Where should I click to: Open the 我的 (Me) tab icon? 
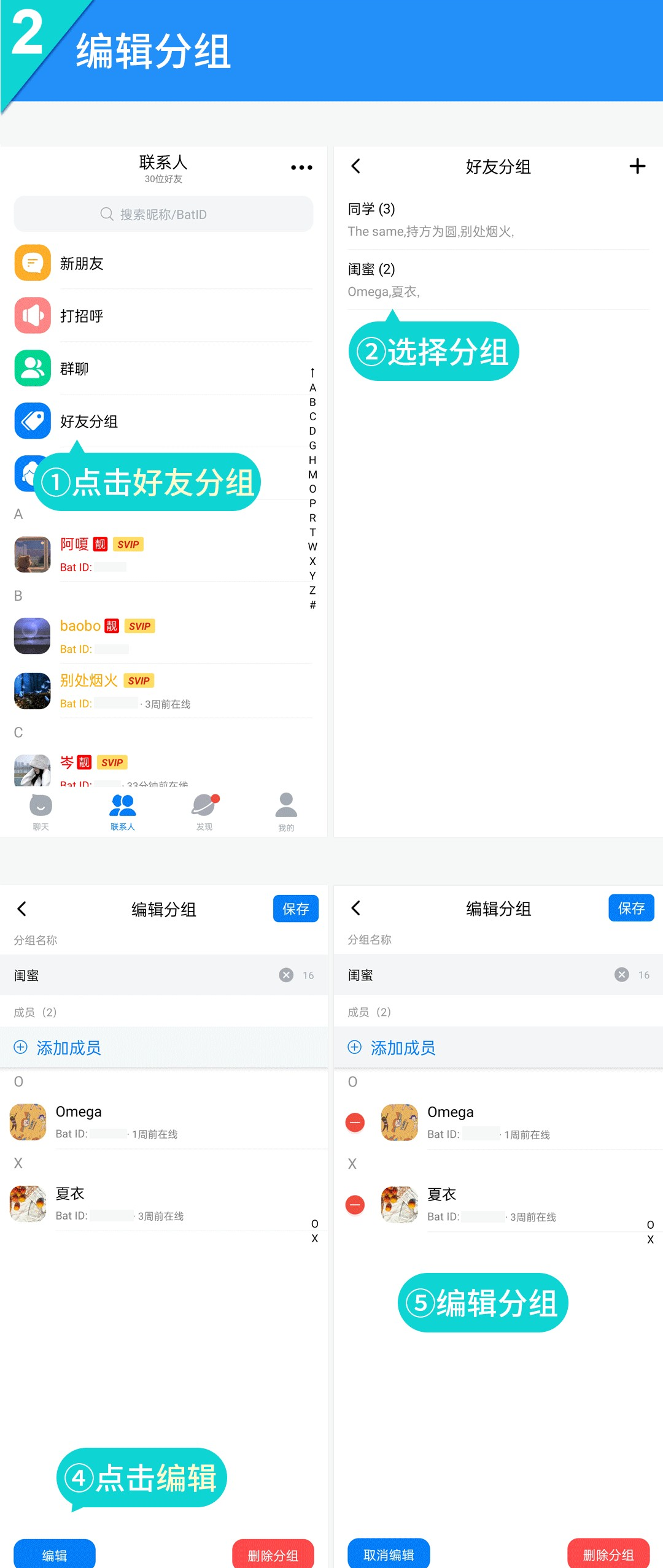(x=285, y=805)
